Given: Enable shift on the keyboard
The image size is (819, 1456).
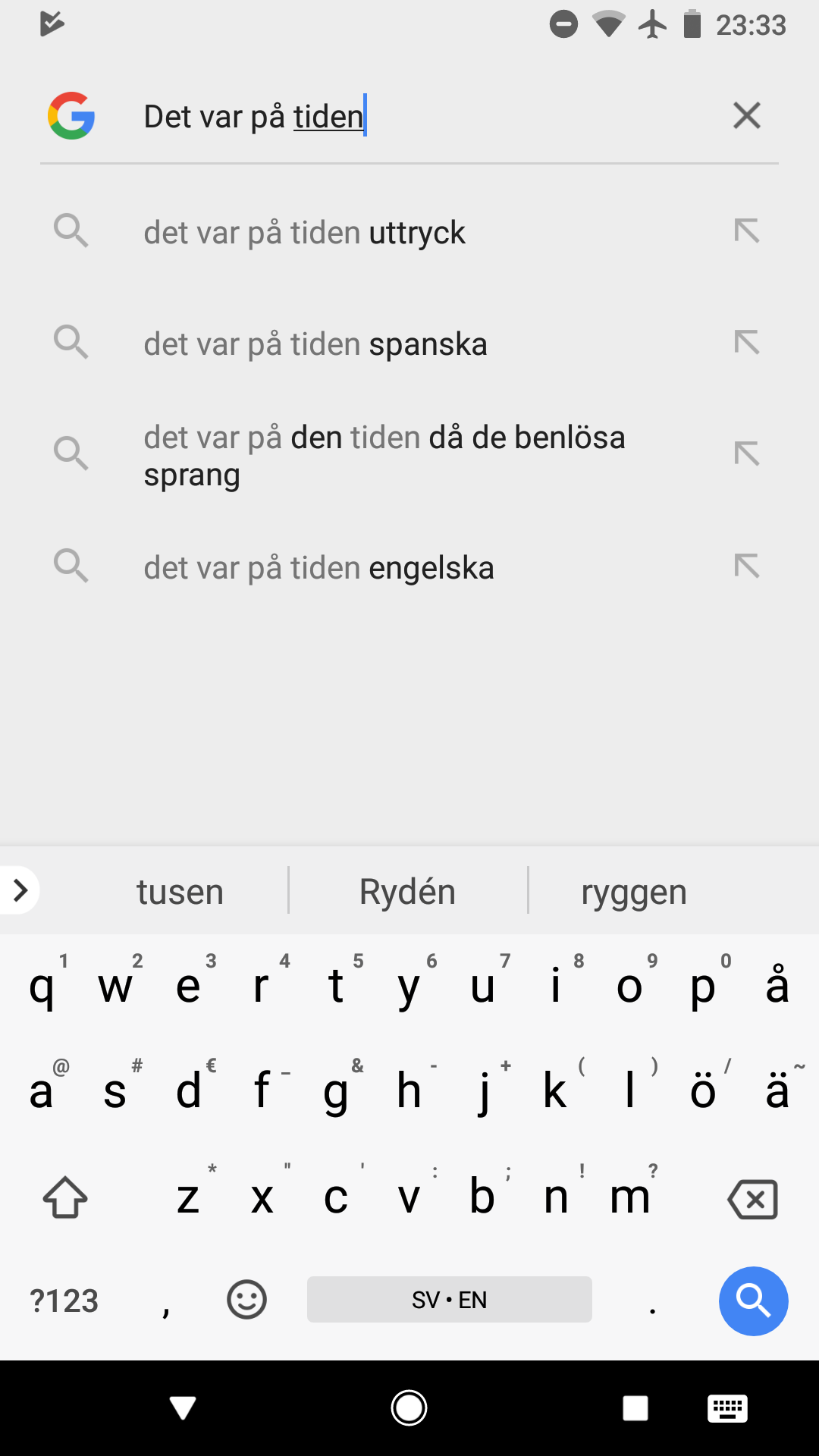Looking at the screenshot, I should [x=65, y=1197].
